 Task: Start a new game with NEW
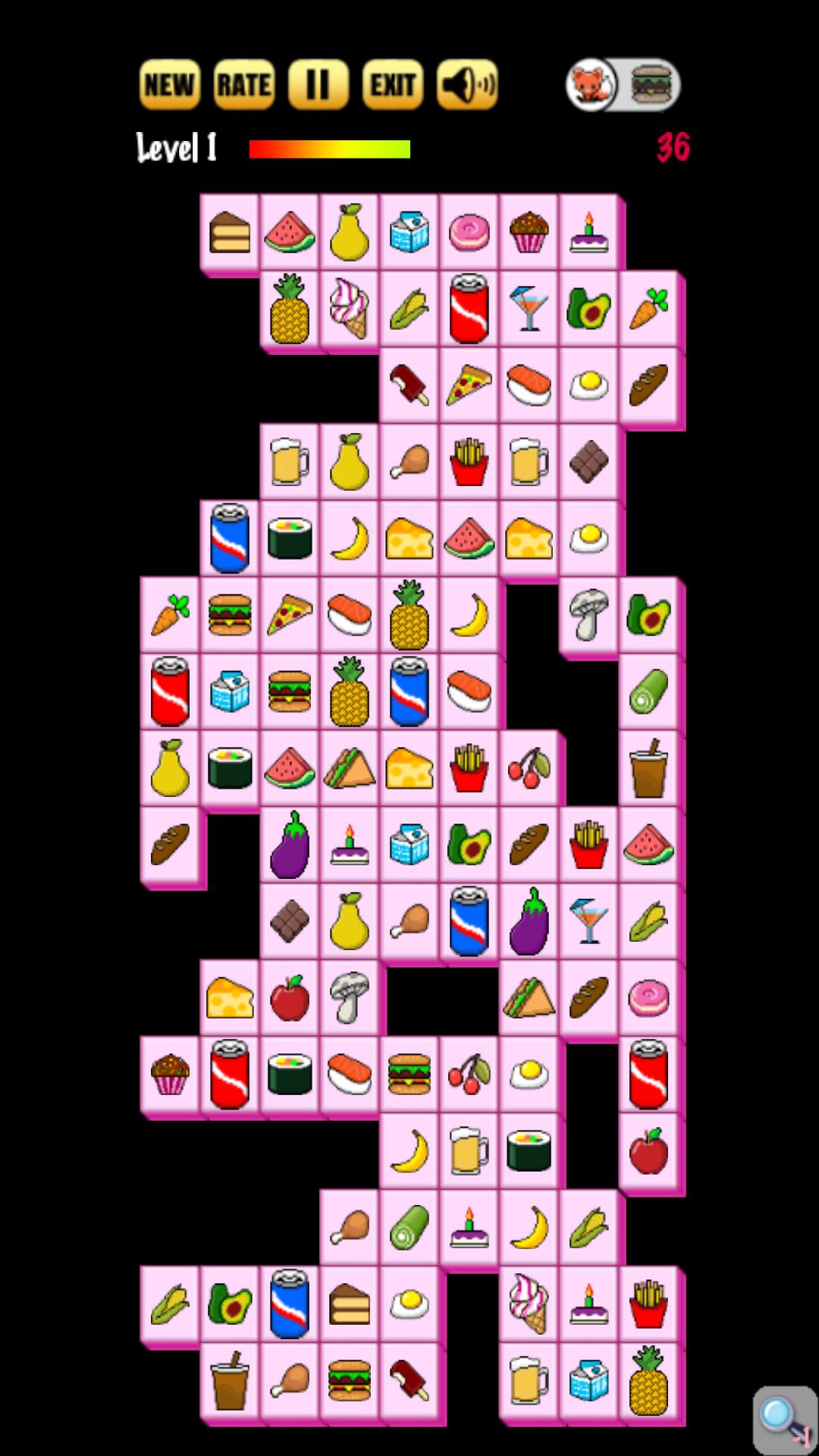point(169,84)
